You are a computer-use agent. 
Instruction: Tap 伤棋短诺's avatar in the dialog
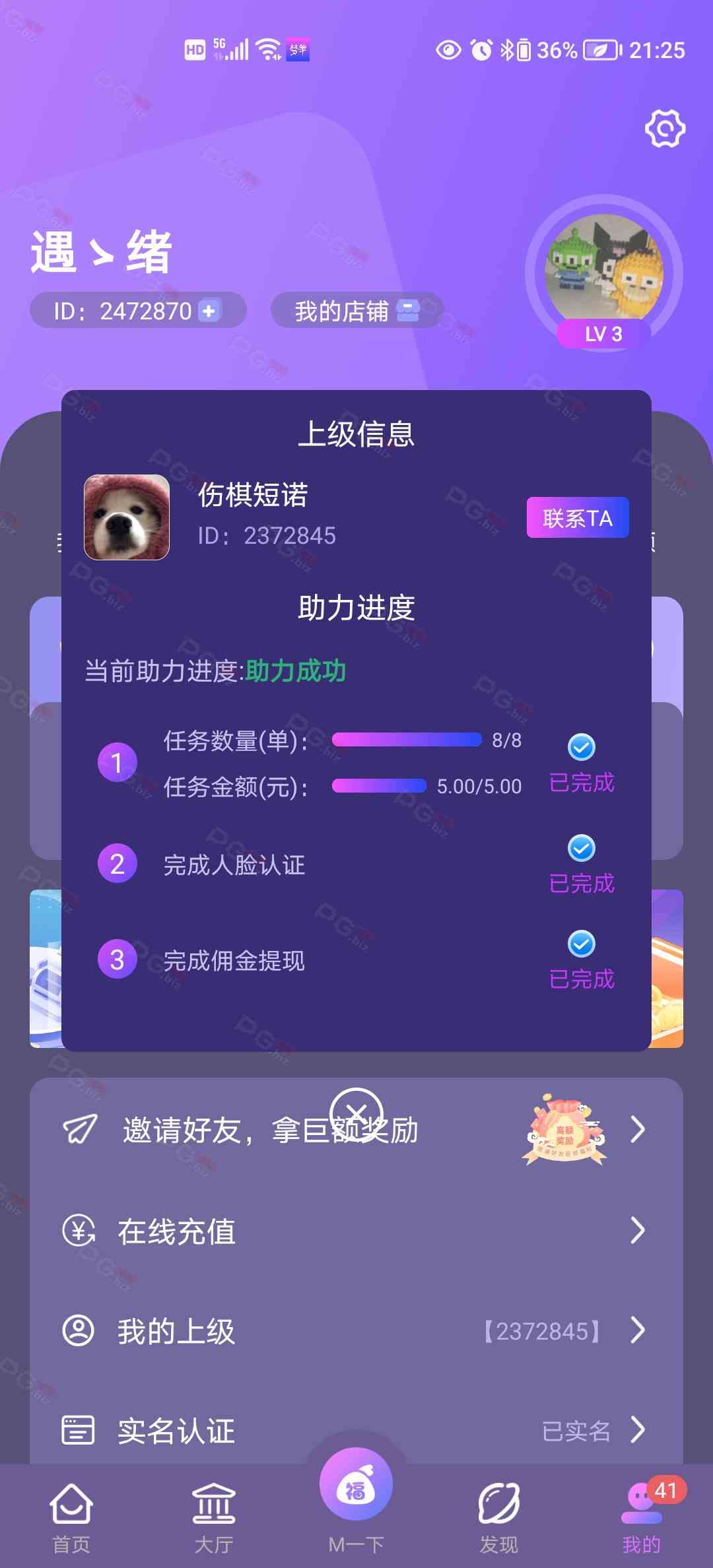pyautogui.click(x=127, y=517)
